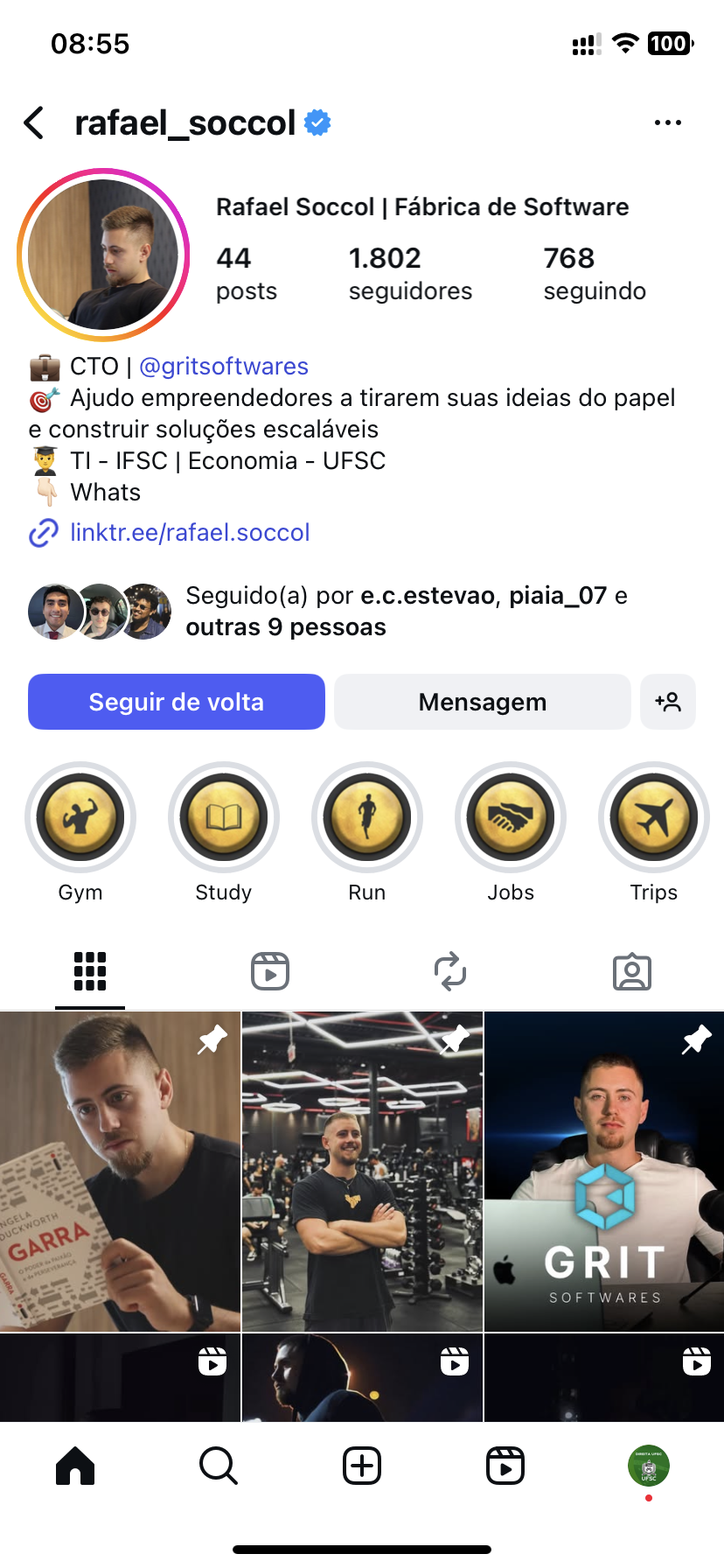Open the Study story highlight
This screenshot has width=724, height=1568.
(224, 817)
